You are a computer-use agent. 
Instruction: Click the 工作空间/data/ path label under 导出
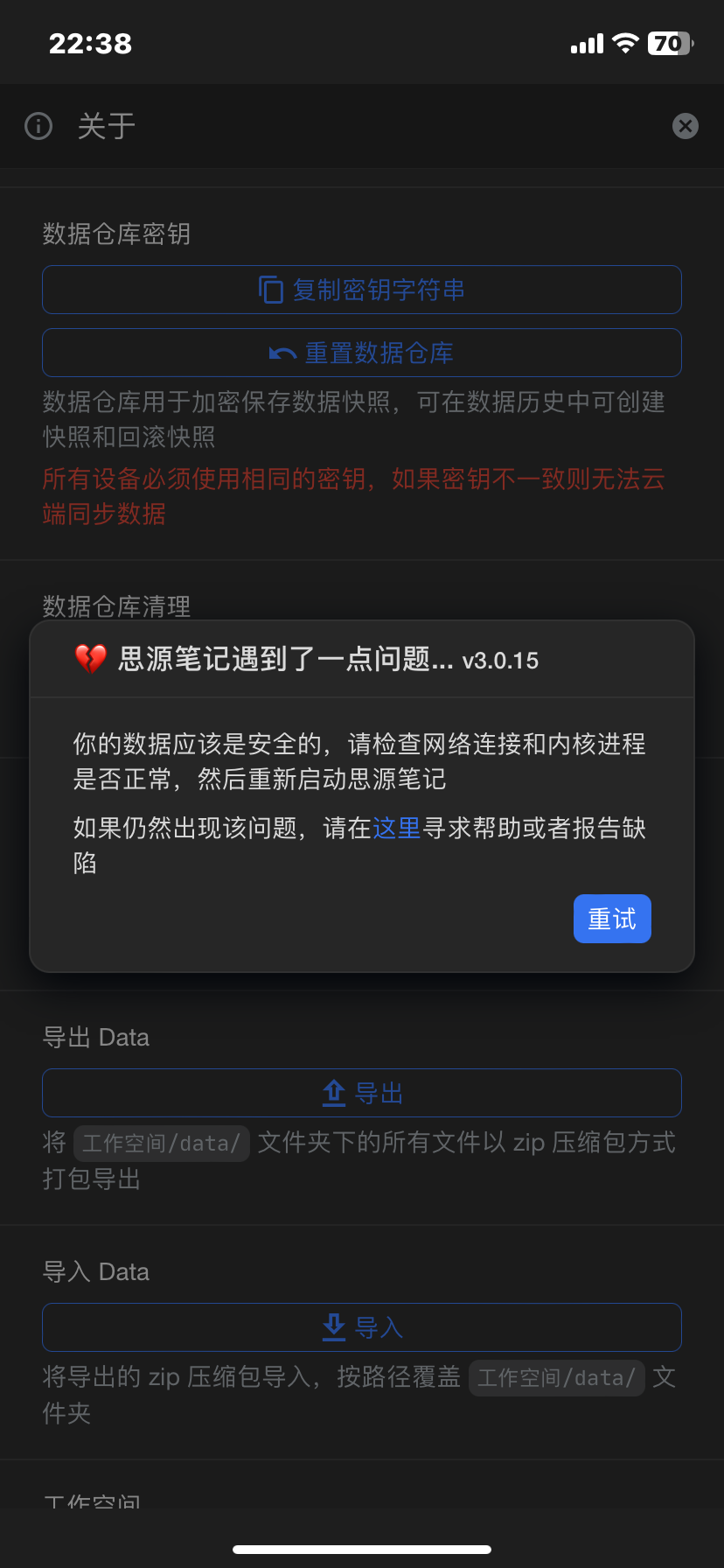(161, 1143)
